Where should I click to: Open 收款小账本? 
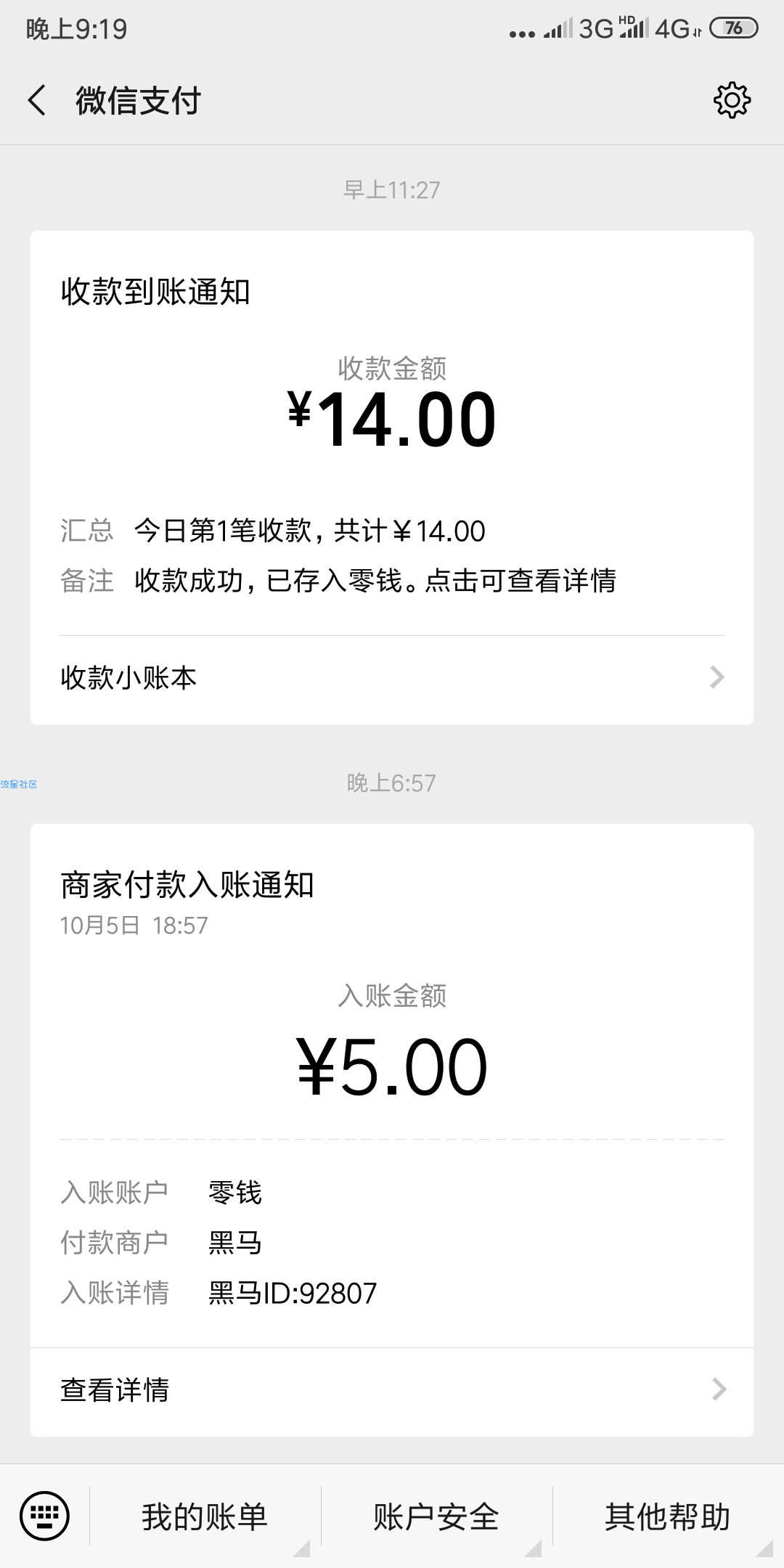coord(392,678)
